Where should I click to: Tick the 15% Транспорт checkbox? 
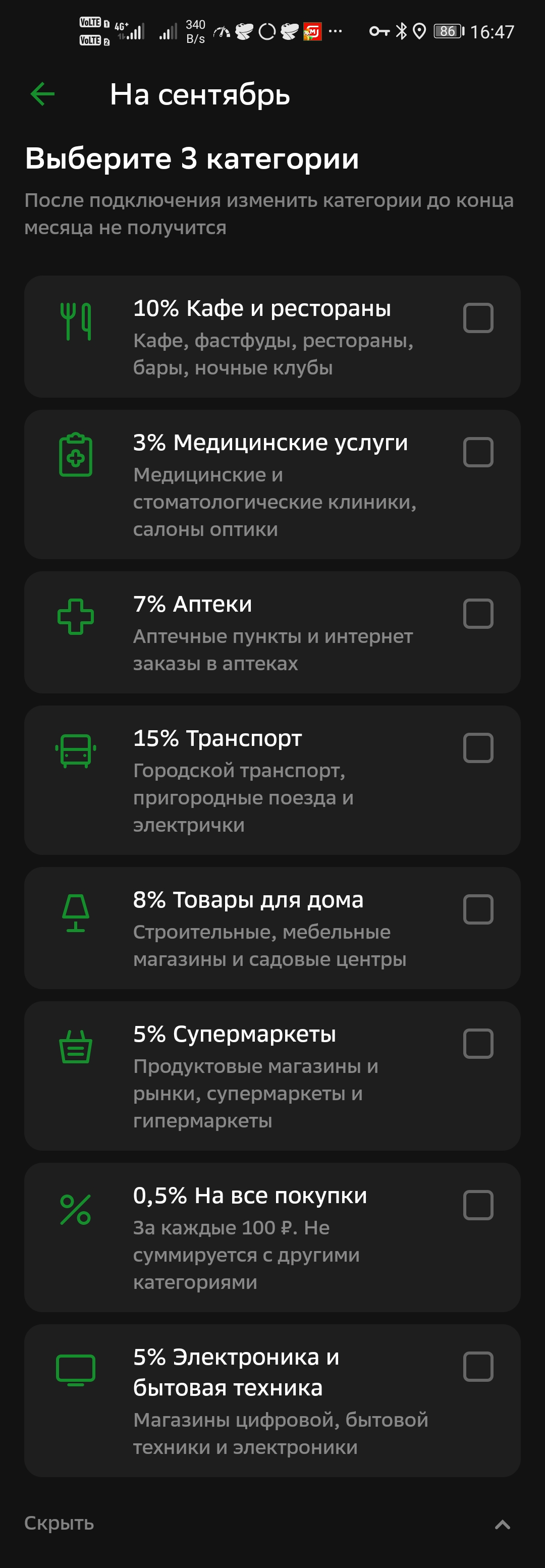[x=478, y=748]
